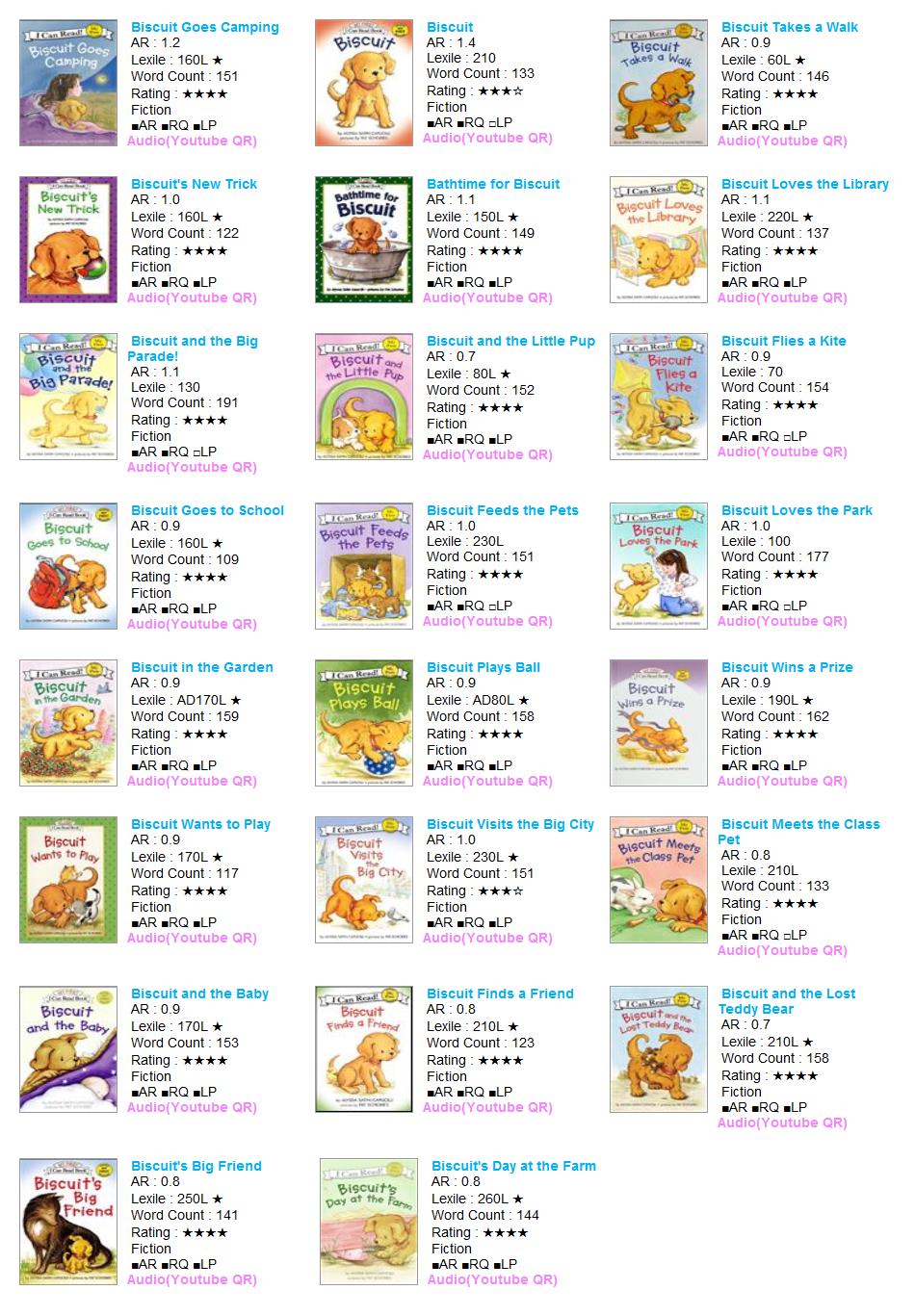
Task: Open the Biscuit Plays Ball title link
Action: click(x=483, y=667)
